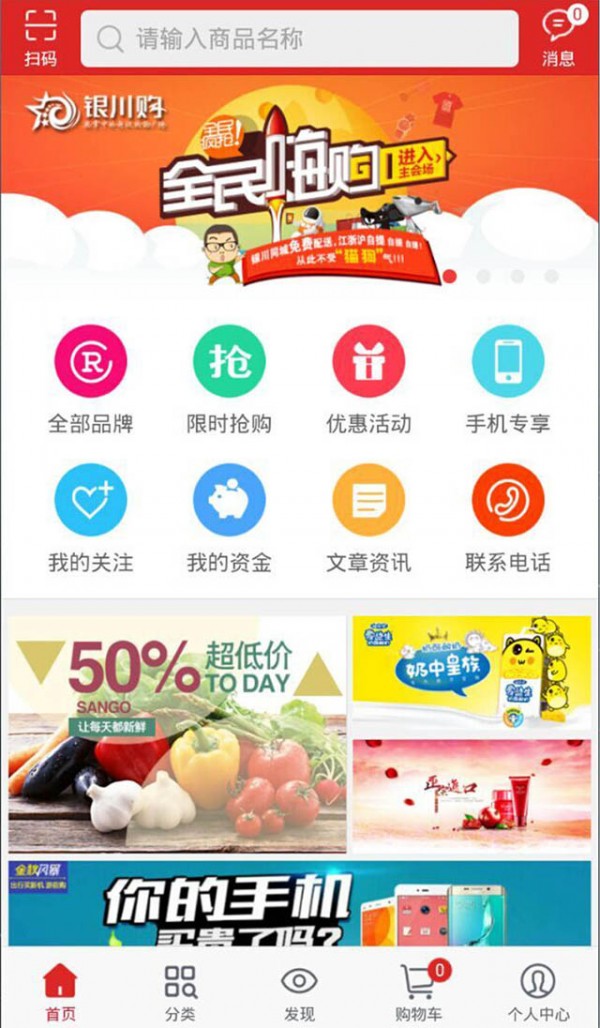Open 文章资讯 articles and news
600x1028 pixels.
(368, 516)
